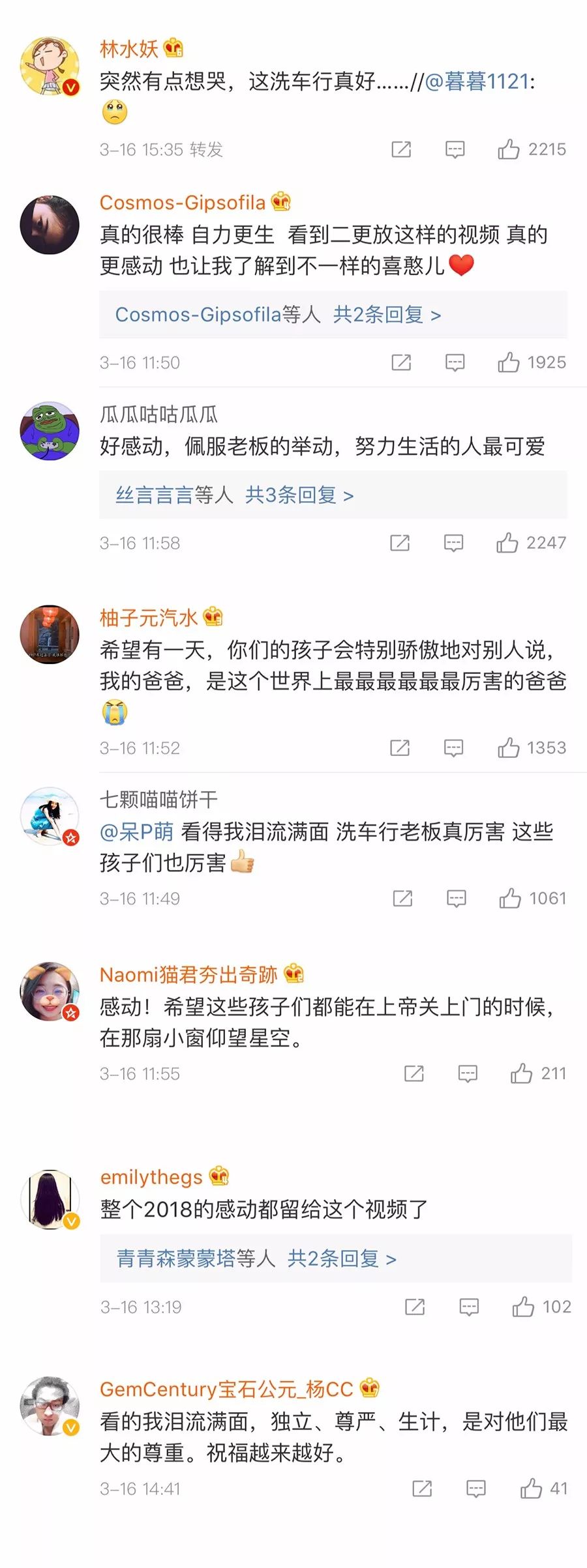Like GemCentury宝石公元_杨CC's comment
Image resolution: width=587 pixels, height=1568 pixels.
point(531,1488)
